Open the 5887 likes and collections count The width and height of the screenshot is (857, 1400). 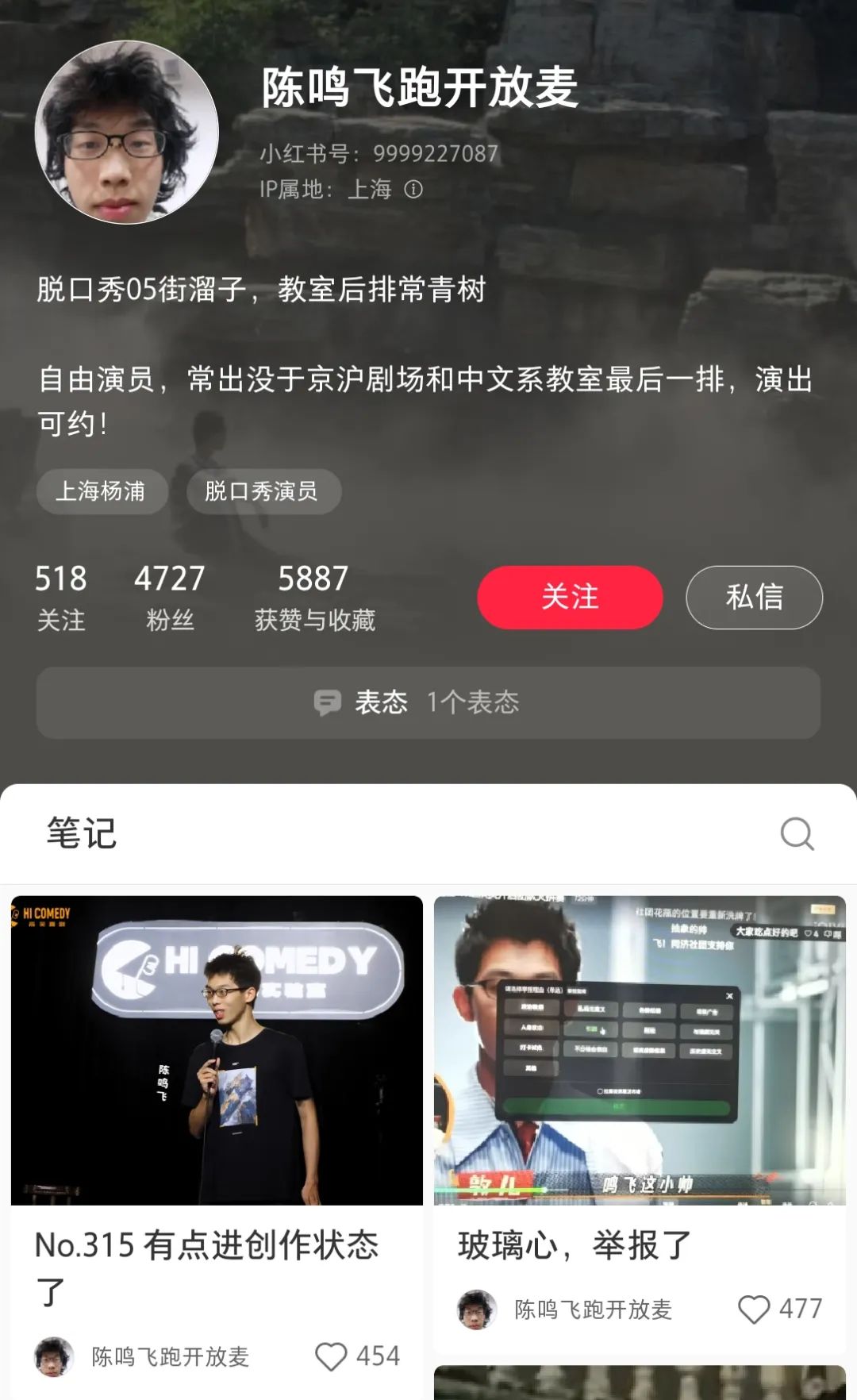[314, 597]
